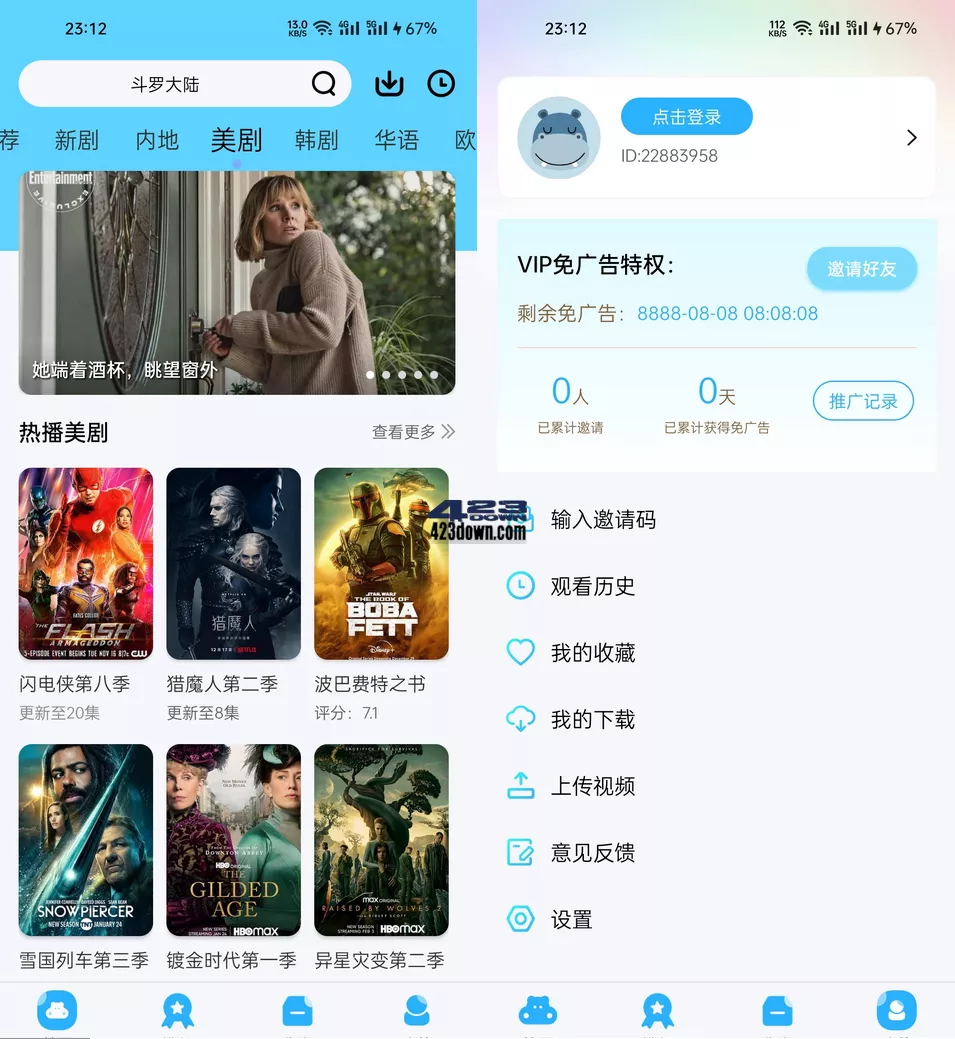Screen dimensions: 955x1039
Task: Open the download icon beside the search bar
Action: pos(389,83)
